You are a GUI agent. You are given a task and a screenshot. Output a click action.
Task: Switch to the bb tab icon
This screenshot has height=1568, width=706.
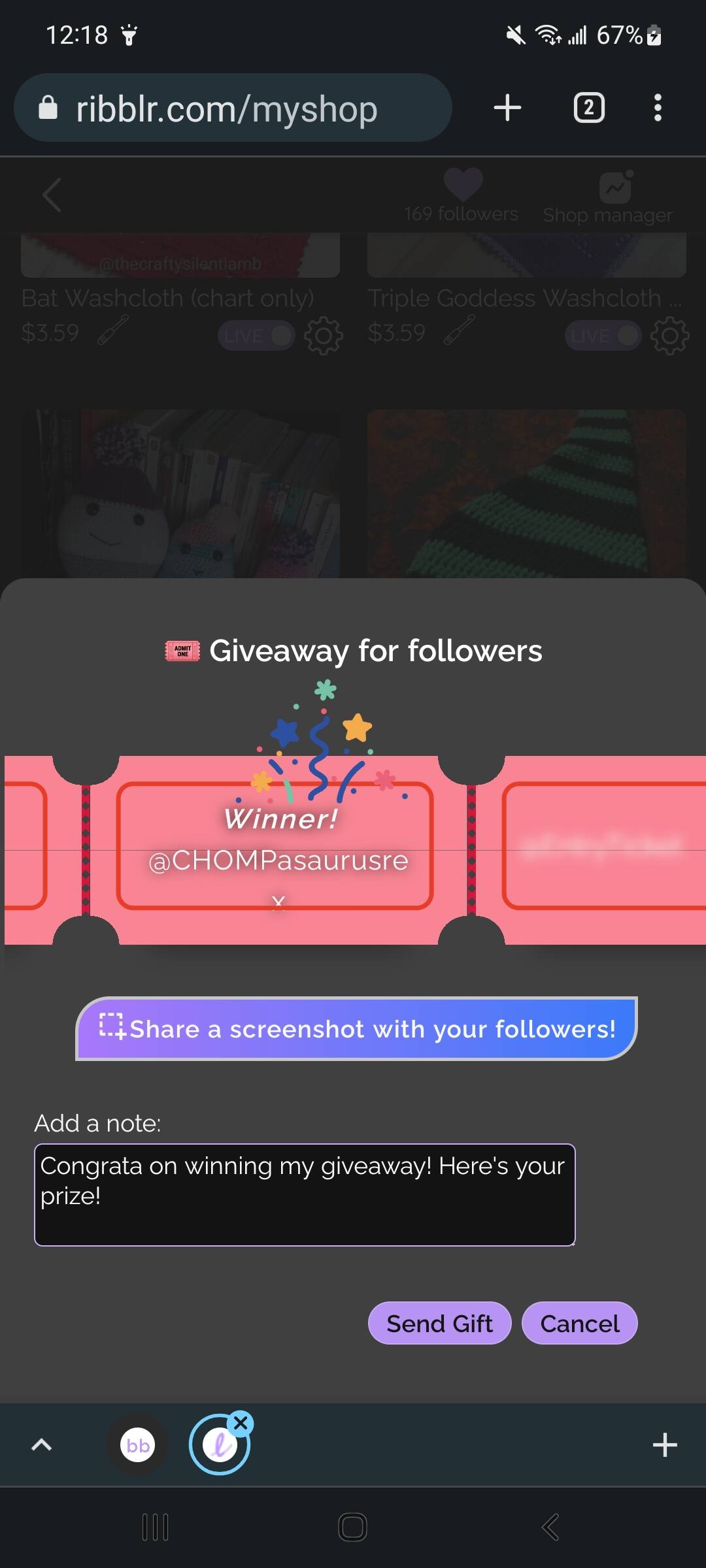[137, 1445]
